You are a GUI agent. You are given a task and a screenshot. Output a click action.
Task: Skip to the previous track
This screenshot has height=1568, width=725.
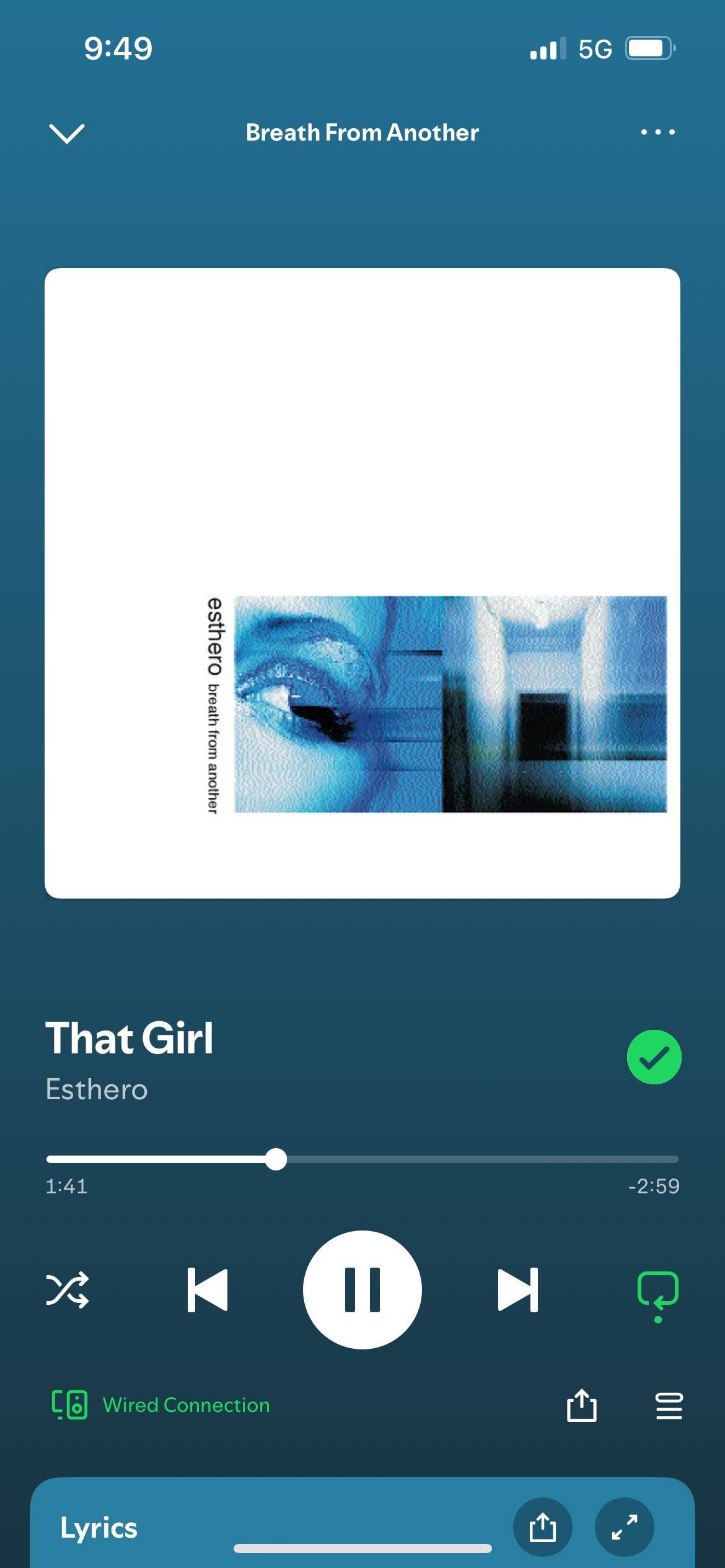(x=208, y=1290)
